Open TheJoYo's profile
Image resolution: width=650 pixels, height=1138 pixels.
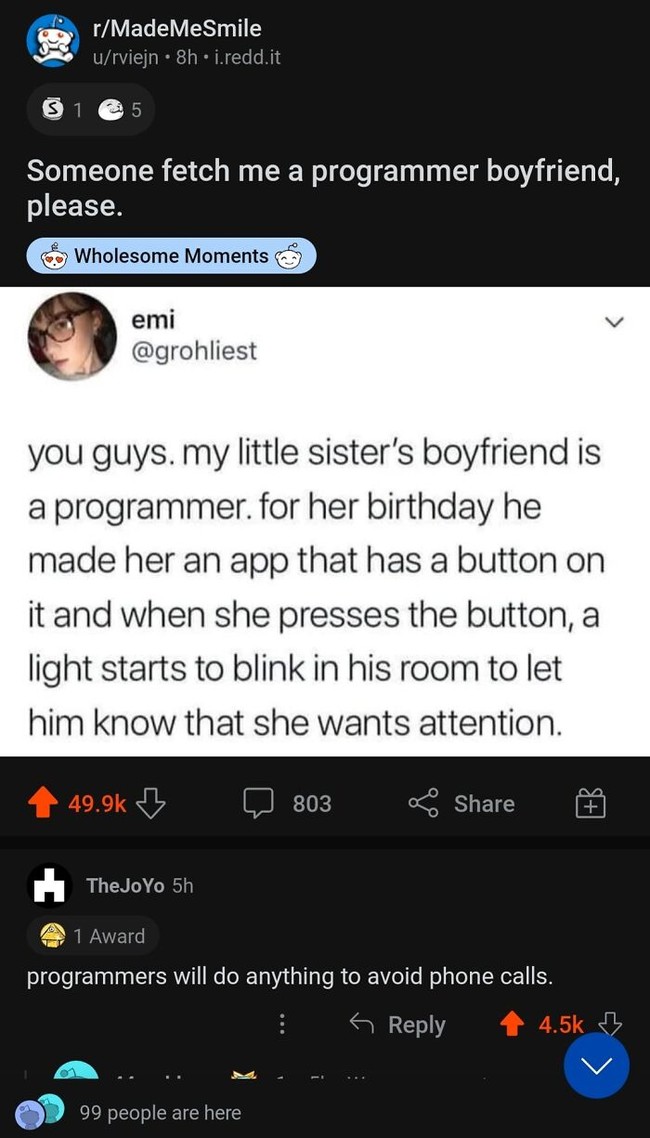pyautogui.click(x=125, y=885)
